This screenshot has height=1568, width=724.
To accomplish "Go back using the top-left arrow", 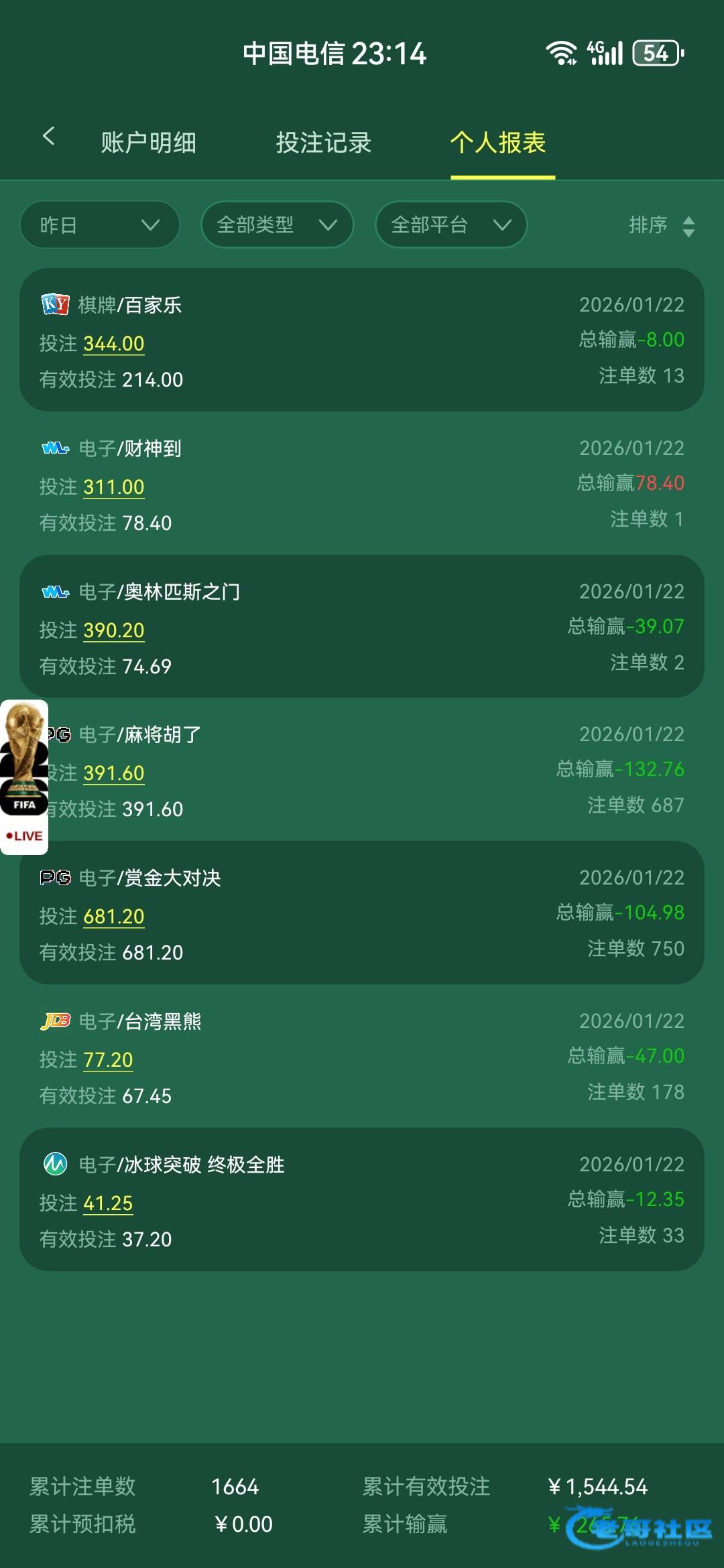I will click(48, 137).
